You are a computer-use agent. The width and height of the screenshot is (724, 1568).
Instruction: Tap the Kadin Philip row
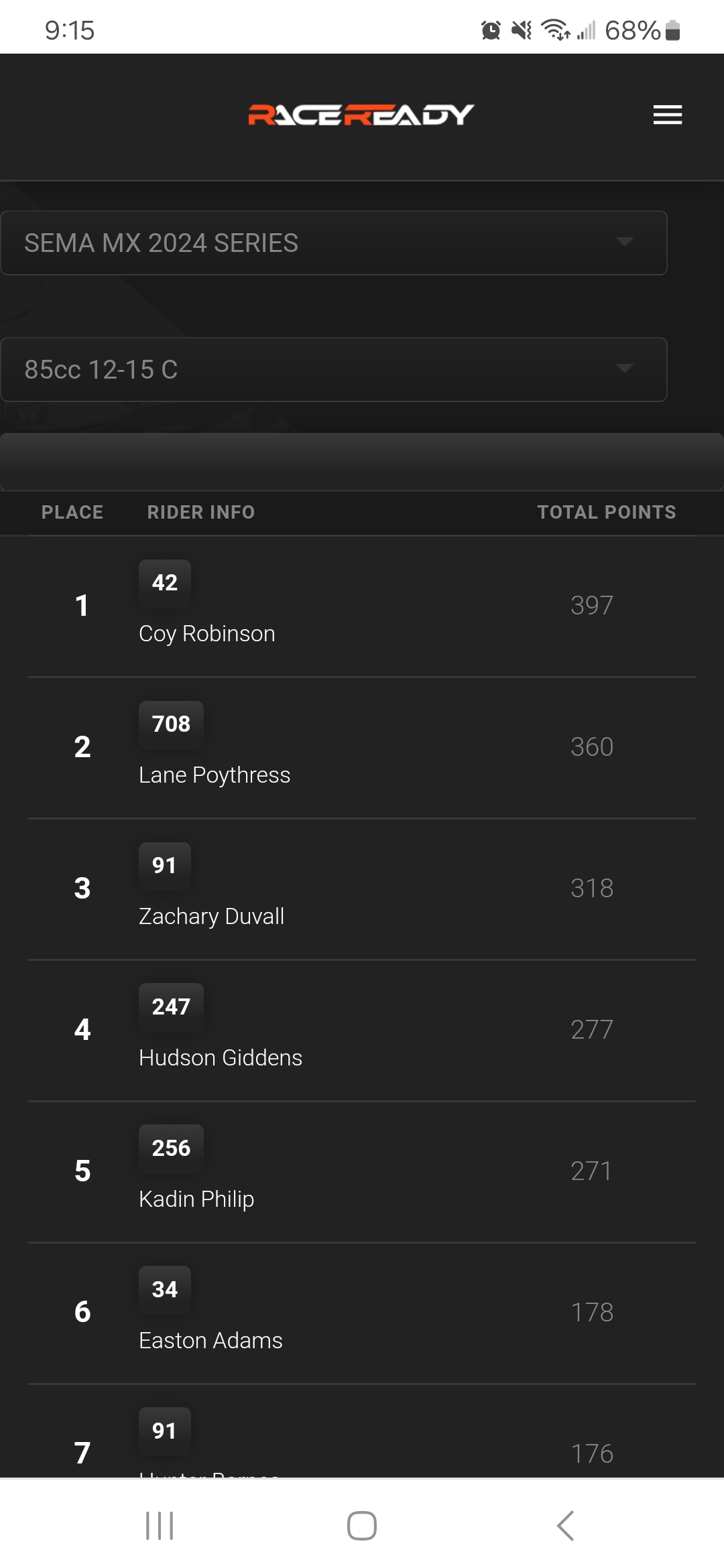[362, 1172]
